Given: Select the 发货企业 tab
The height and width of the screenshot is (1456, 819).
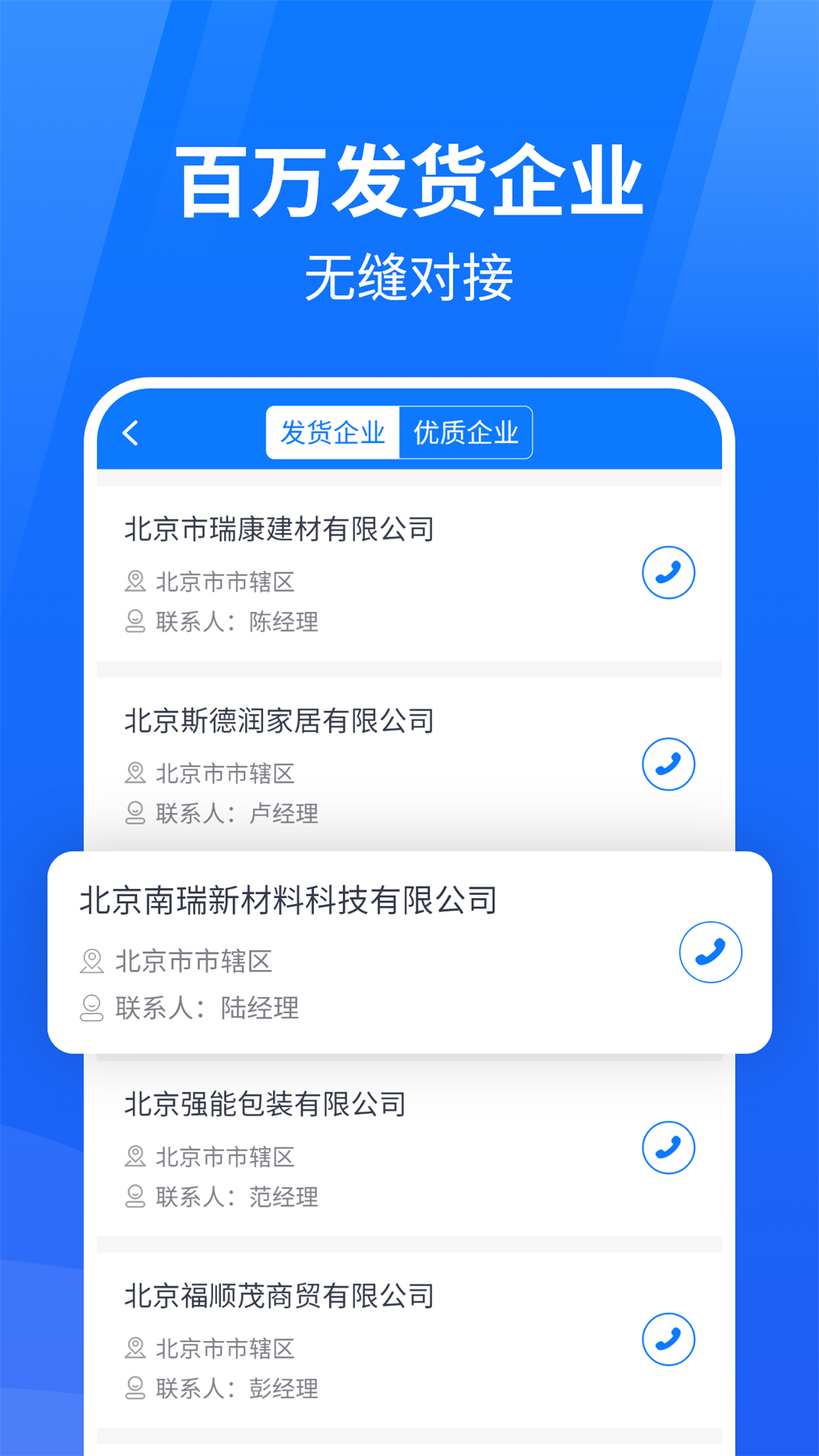Looking at the screenshot, I should click(334, 432).
